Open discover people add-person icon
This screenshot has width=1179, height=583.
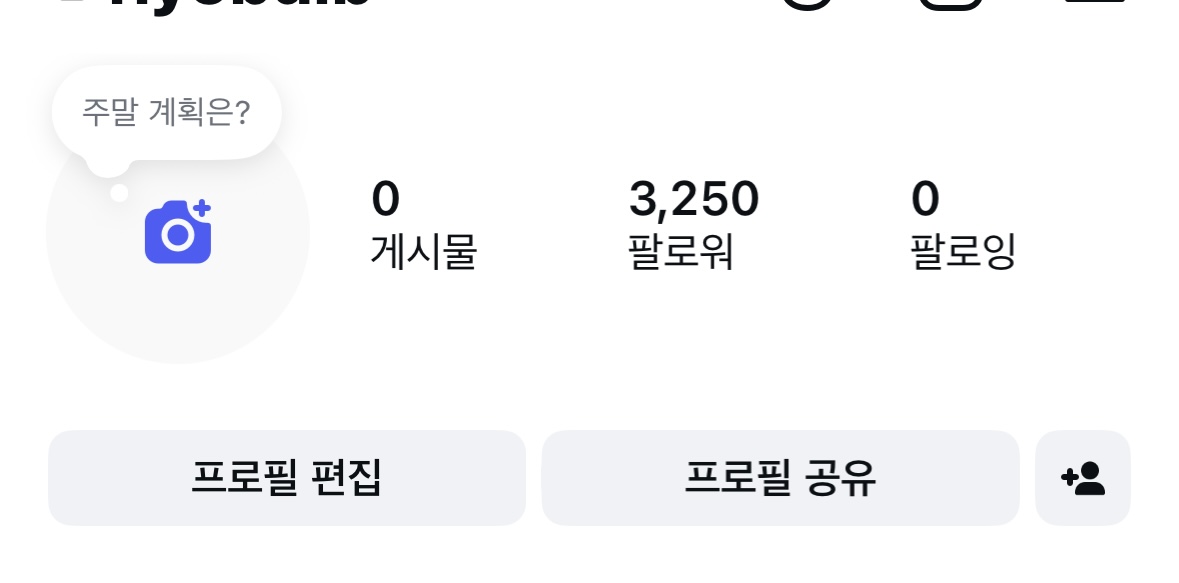click(1083, 478)
